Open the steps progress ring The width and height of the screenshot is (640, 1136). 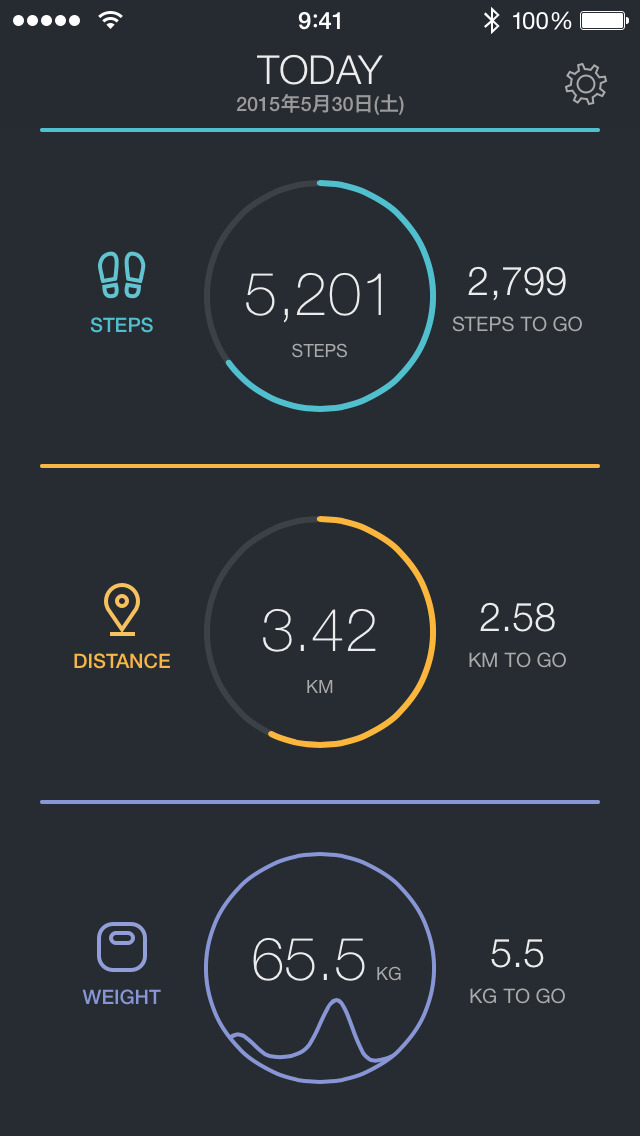(320, 296)
